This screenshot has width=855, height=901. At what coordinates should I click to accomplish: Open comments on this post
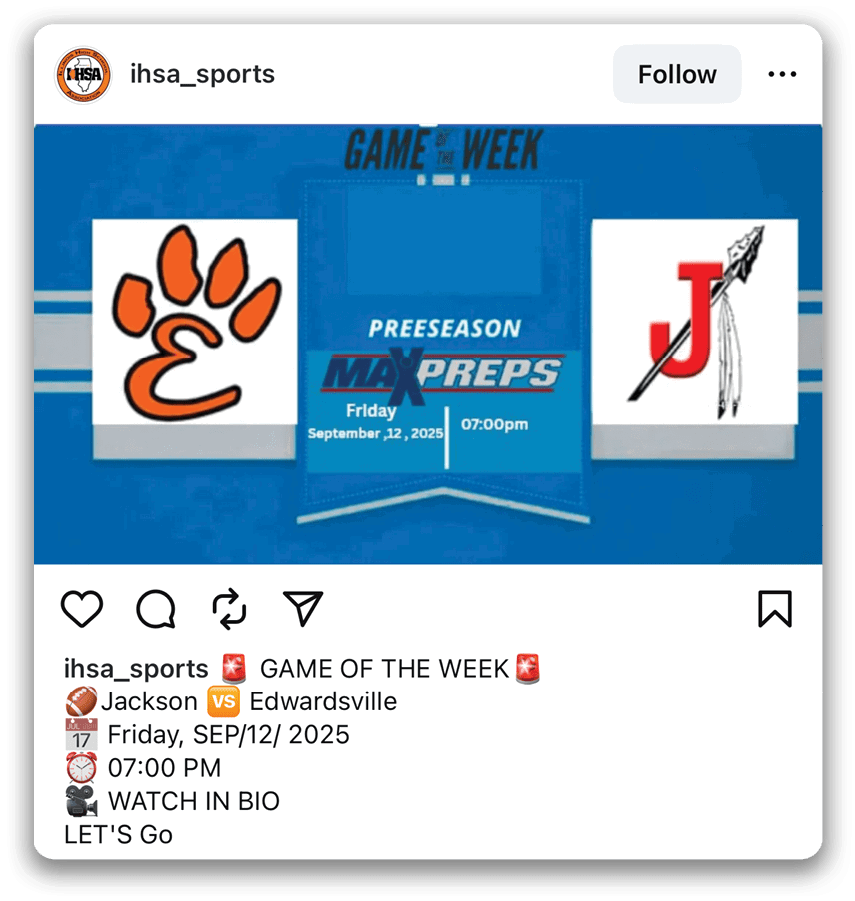click(x=156, y=608)
